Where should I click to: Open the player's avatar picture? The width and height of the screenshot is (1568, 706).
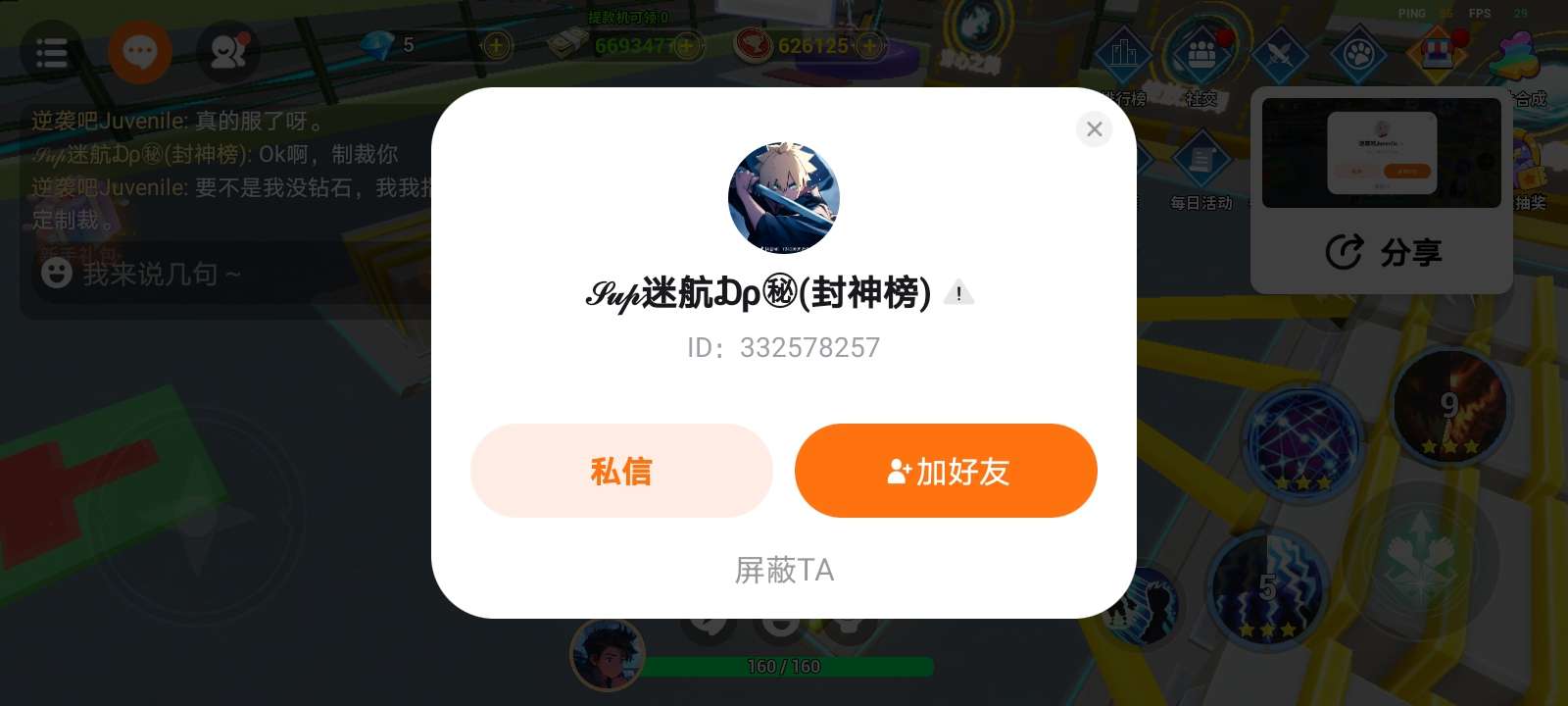pyautogui.click(x=784, y=198)
